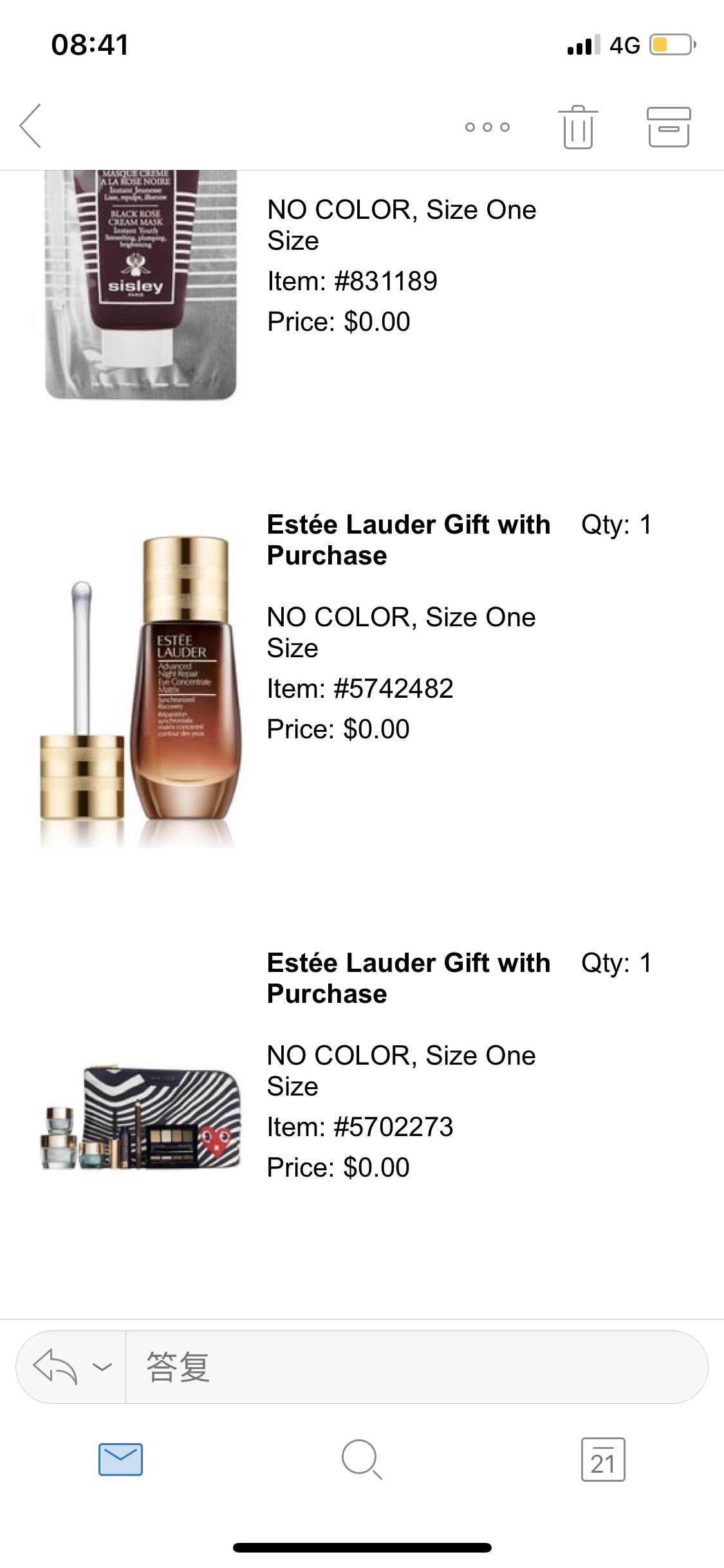Switch to the Mail tab

pyautogui.click(x=120, y=1459)
